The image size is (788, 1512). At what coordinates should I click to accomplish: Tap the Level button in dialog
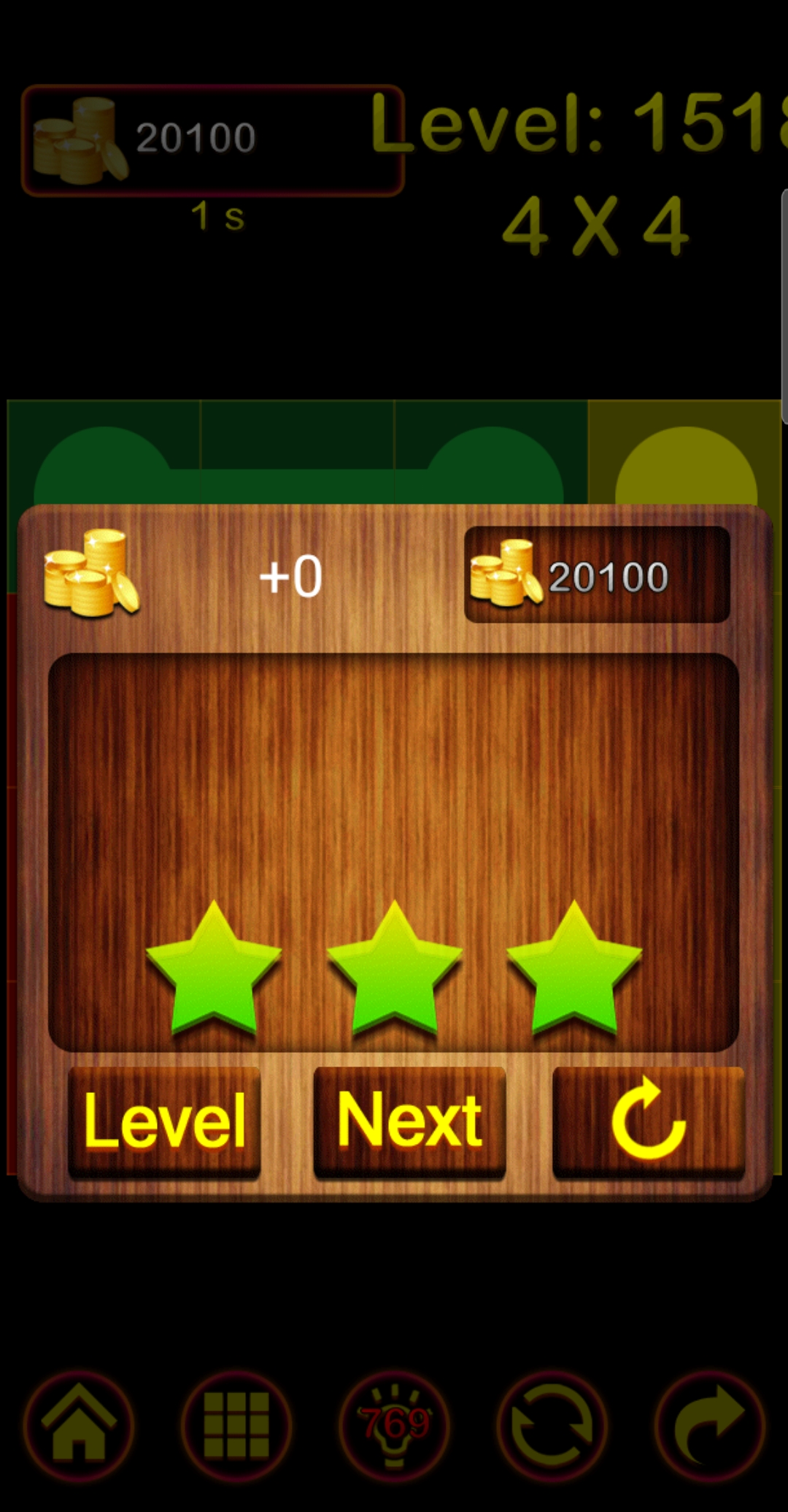click(164, 1121)
